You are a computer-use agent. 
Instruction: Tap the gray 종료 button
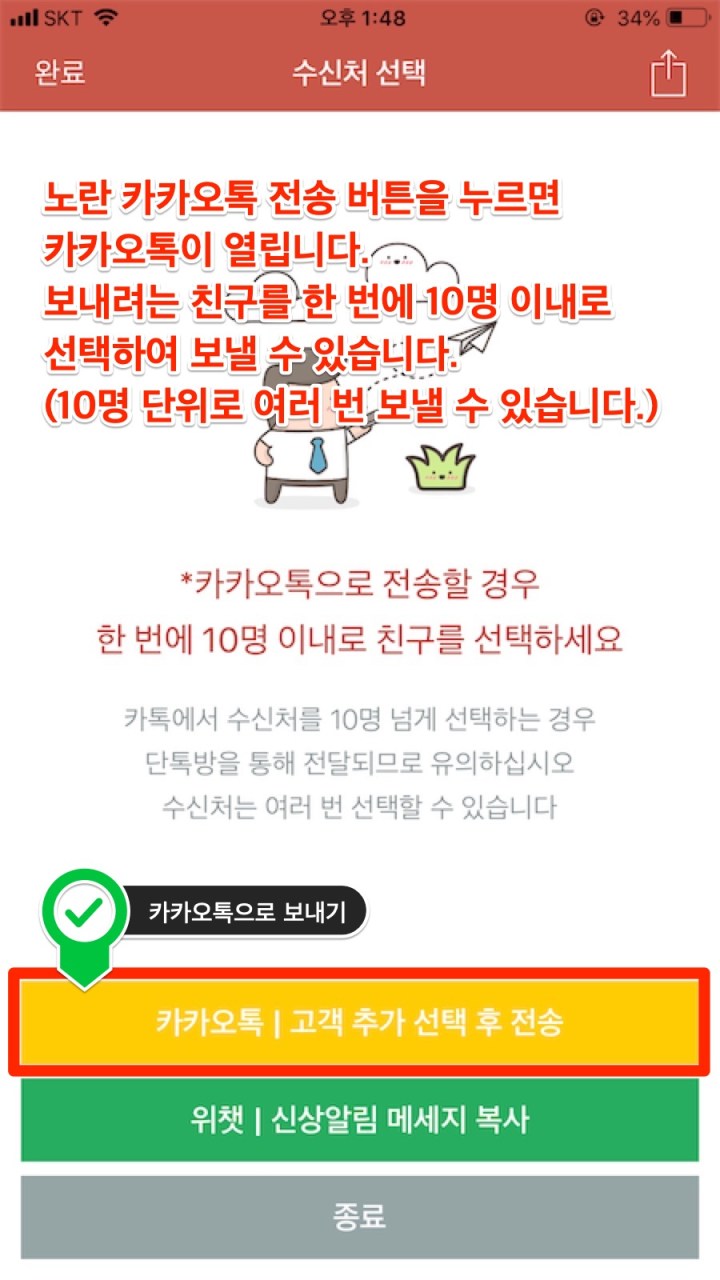(x=359, y=1217)
